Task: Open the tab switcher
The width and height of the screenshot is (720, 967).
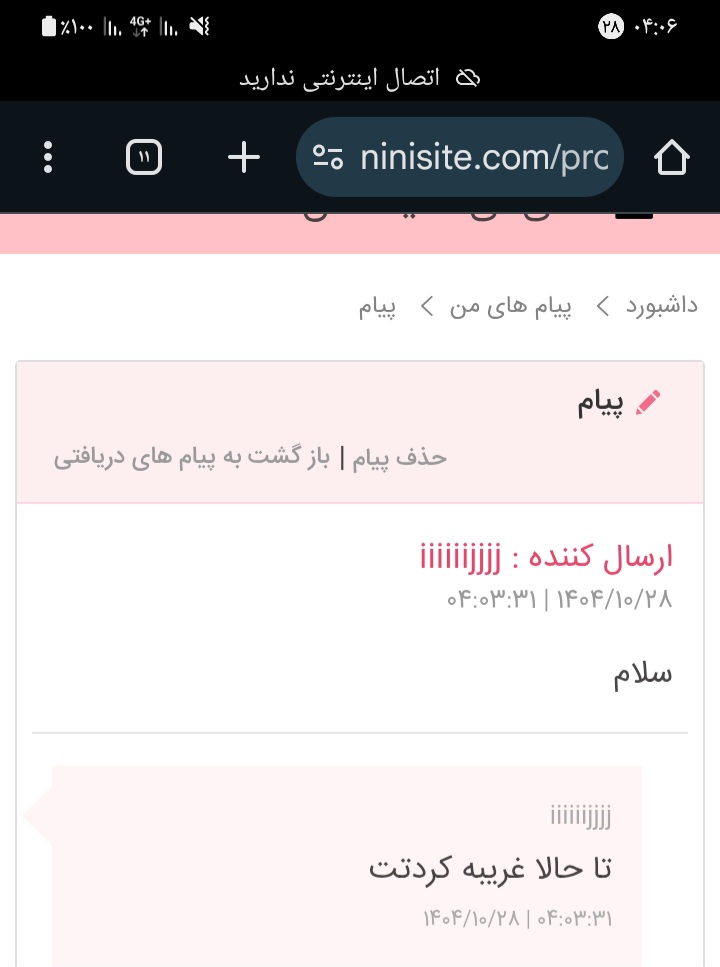Action: coord(144,157)
